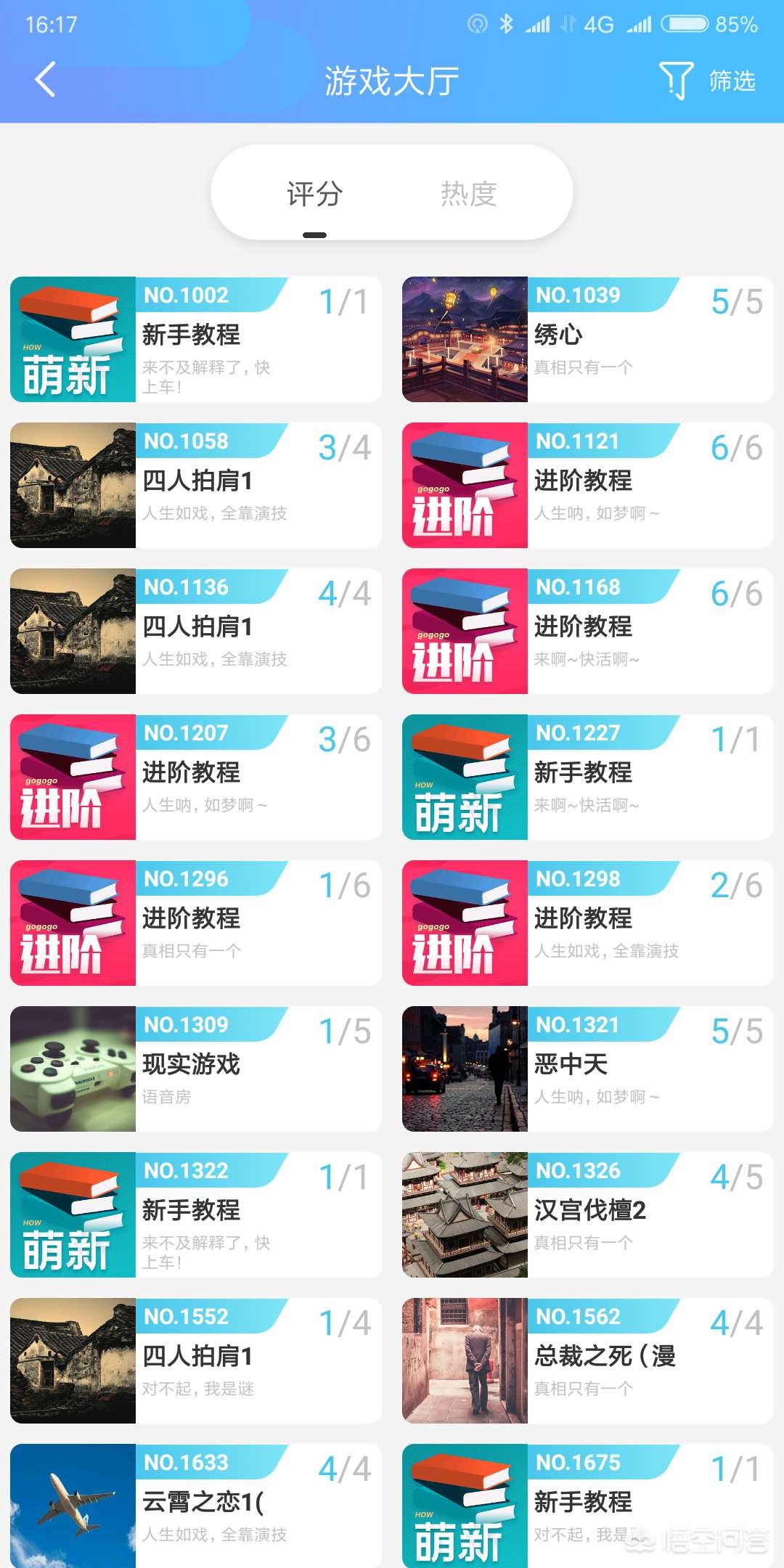This screenshot has height=1568, width=784.
Task: Open room NO.1309 现实游戏
Action: click(x=196, y=1069)
